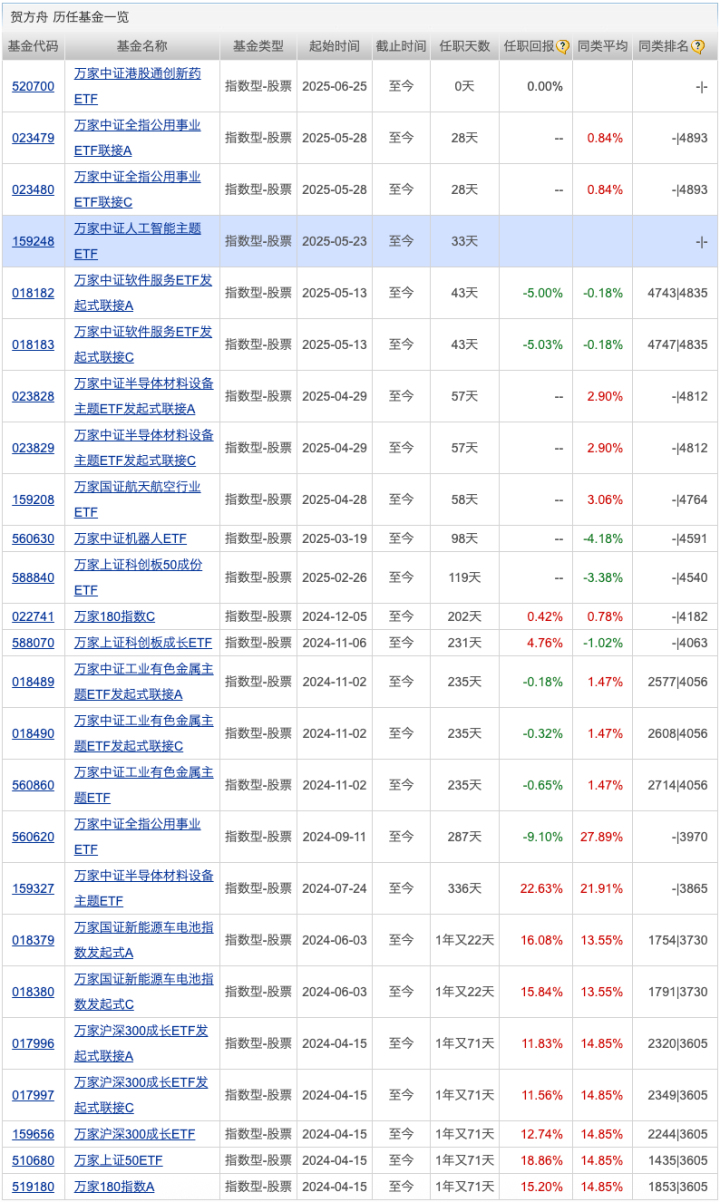The width and height of the screenshot is (720, 1202).
Task: Open 万家中证机器人ETF fund link
Action: [130, 539]
